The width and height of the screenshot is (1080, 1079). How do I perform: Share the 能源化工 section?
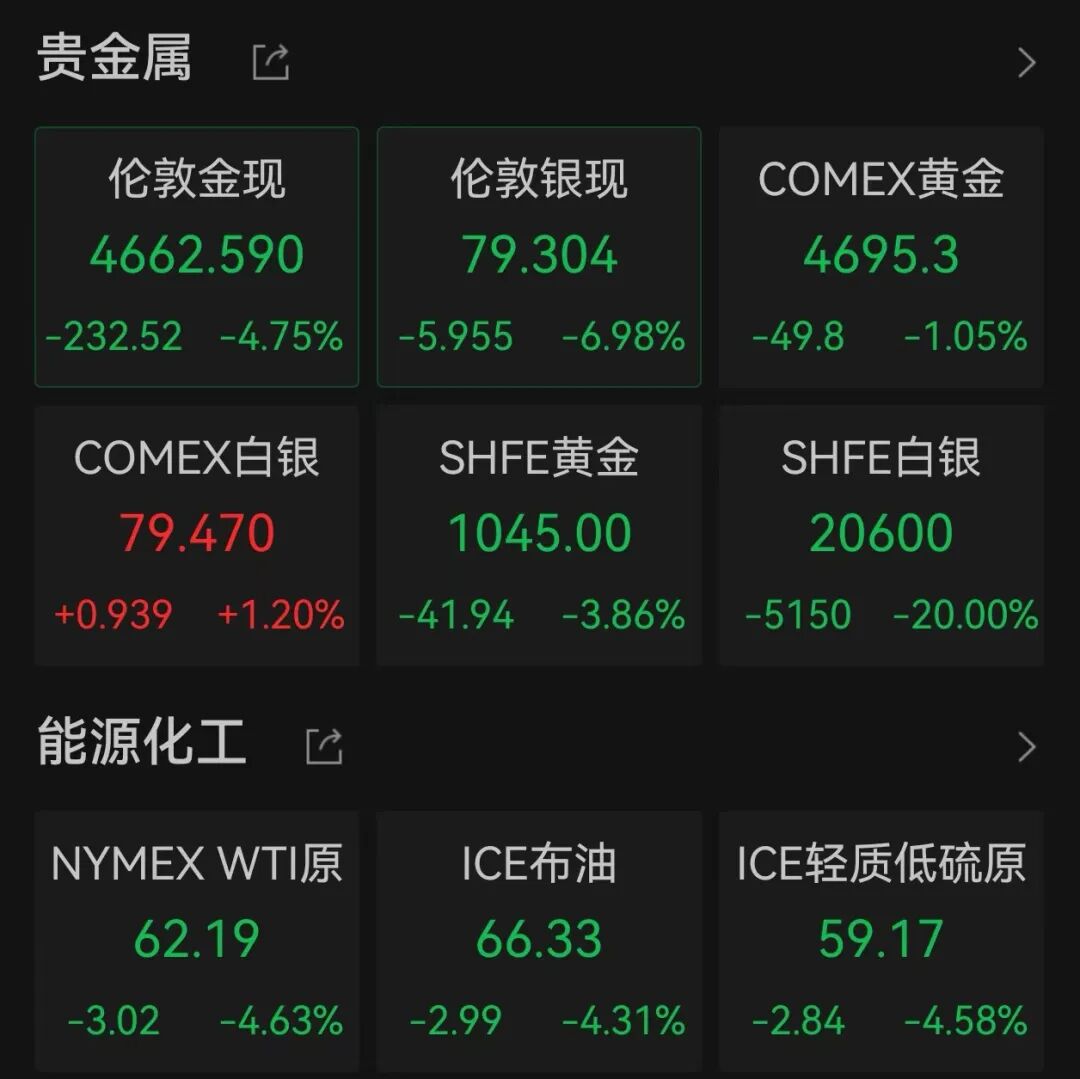click(x=324, y=746)
